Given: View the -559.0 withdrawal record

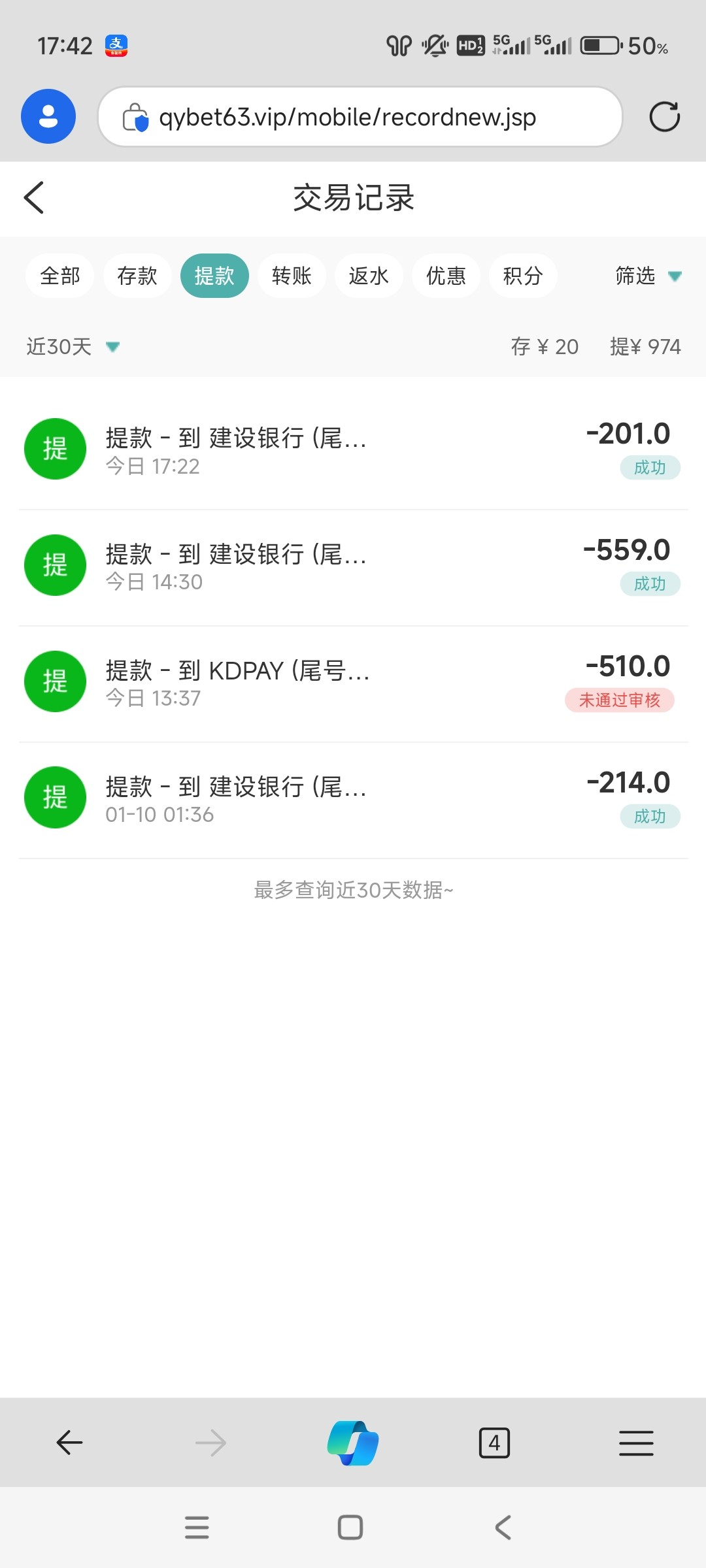Looking at the screenshot, I should (x=353, y=566).
